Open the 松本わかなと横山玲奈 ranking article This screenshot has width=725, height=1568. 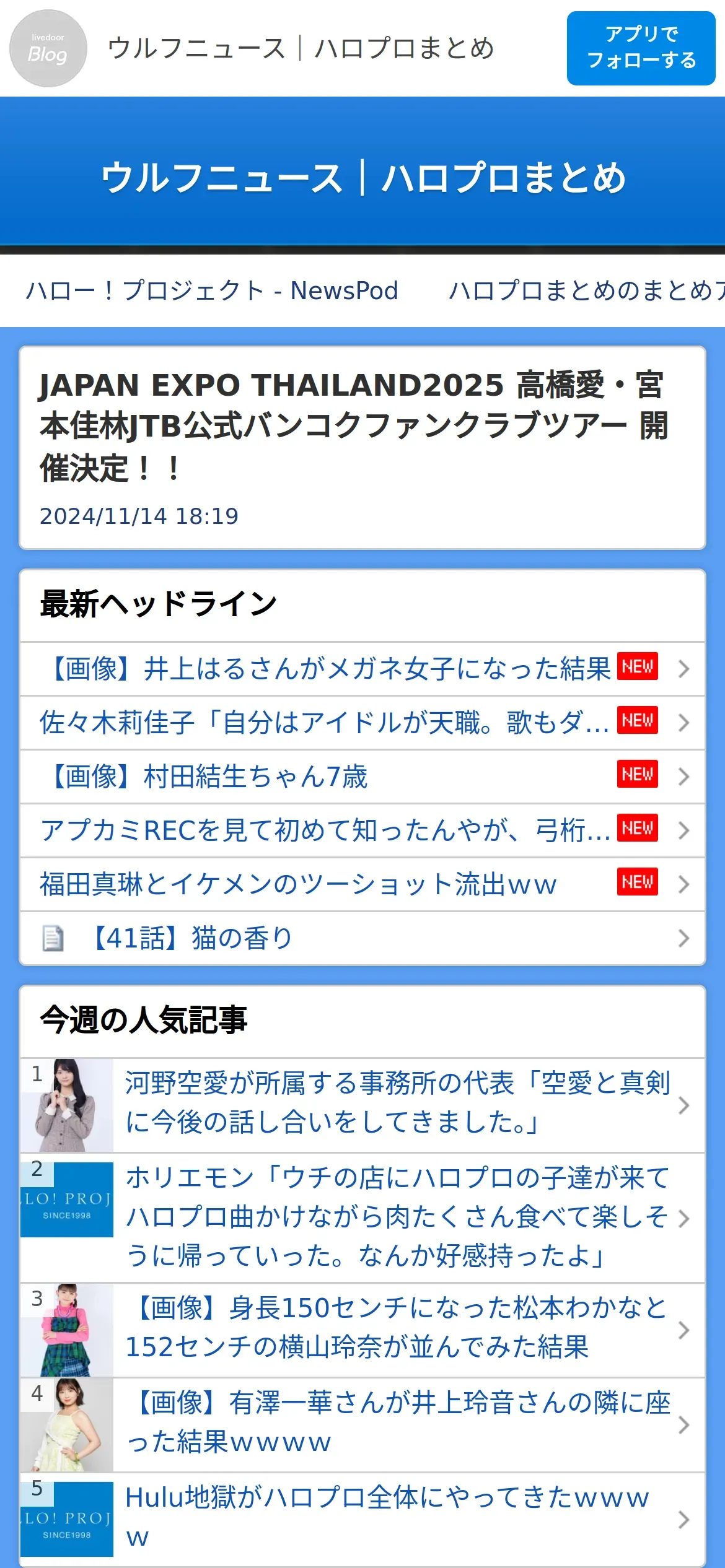[x=397, y=1330]
